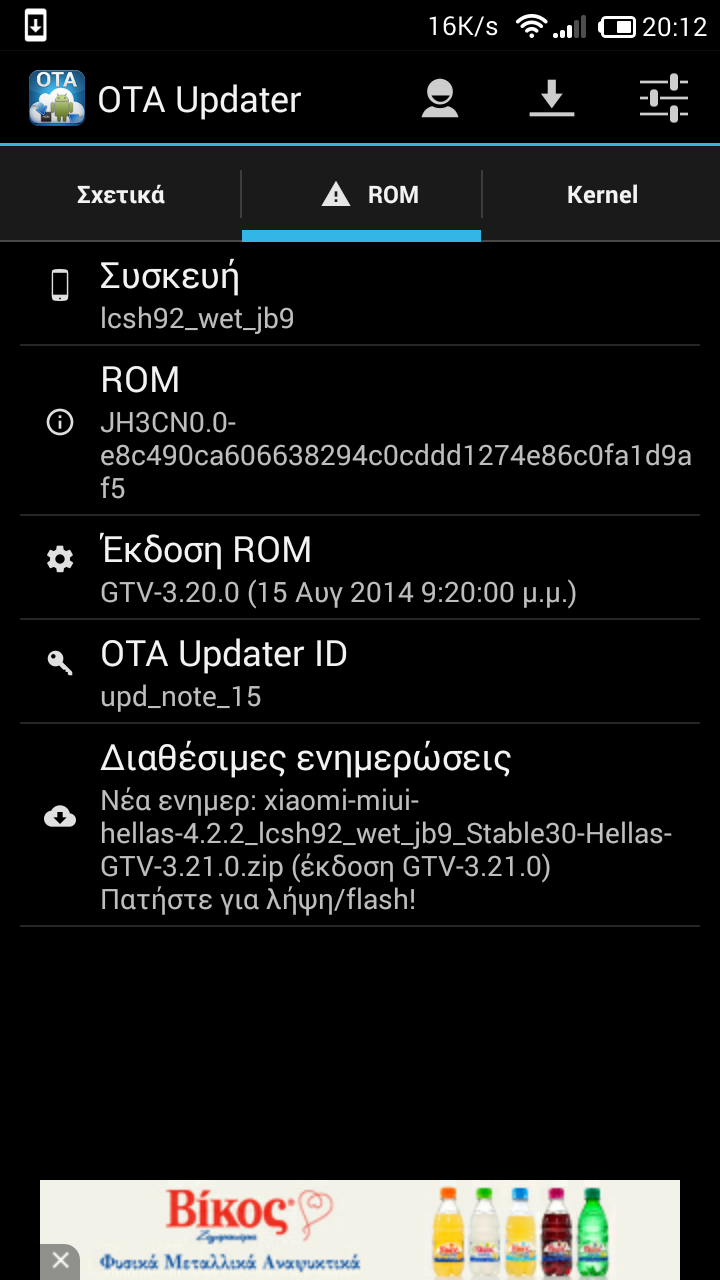The height and width of the screenshot is (1280, 720).
Task: Open the settings sliders icon
Action: tap(664, 99)
